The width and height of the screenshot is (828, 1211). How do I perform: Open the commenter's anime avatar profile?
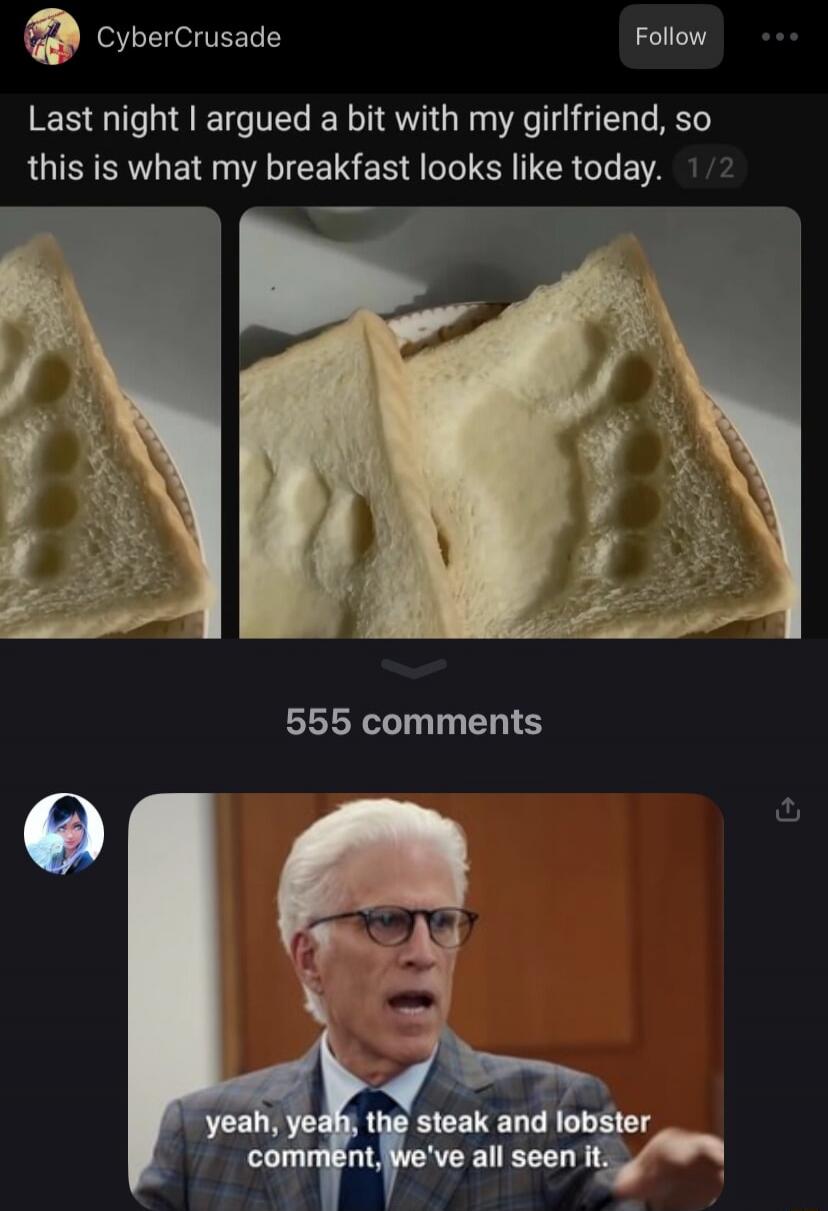point(63,833)
